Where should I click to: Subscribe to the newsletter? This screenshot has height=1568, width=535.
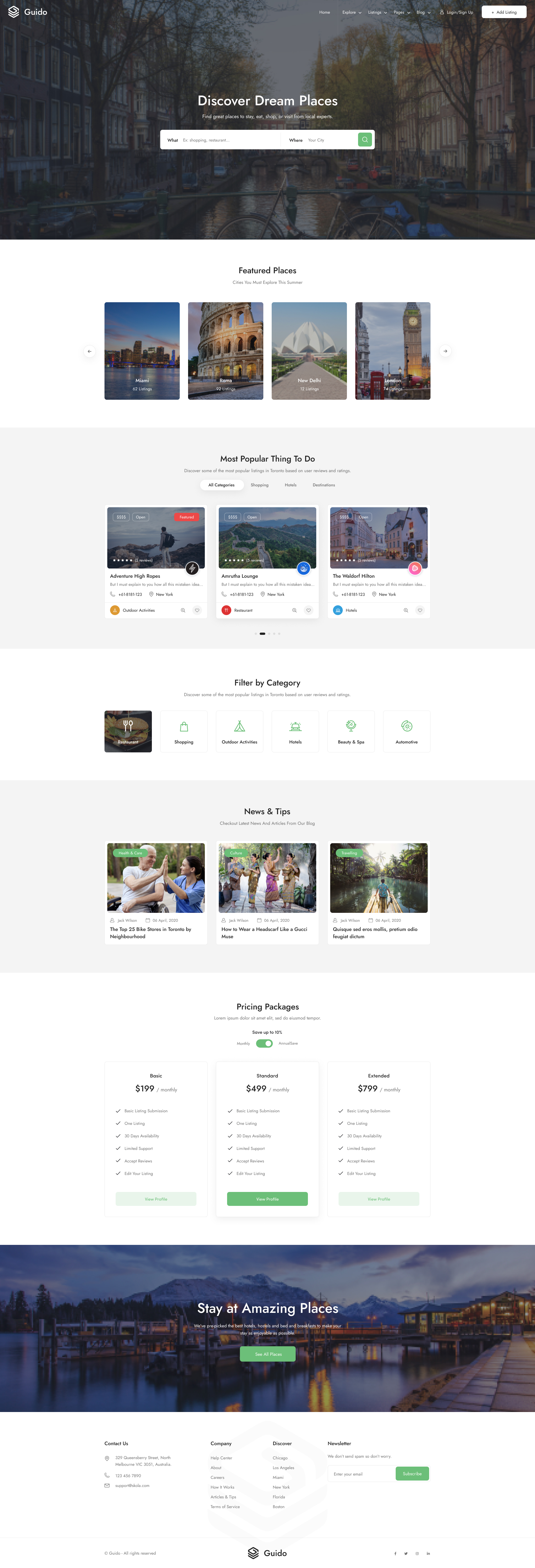pos(412,1474)
